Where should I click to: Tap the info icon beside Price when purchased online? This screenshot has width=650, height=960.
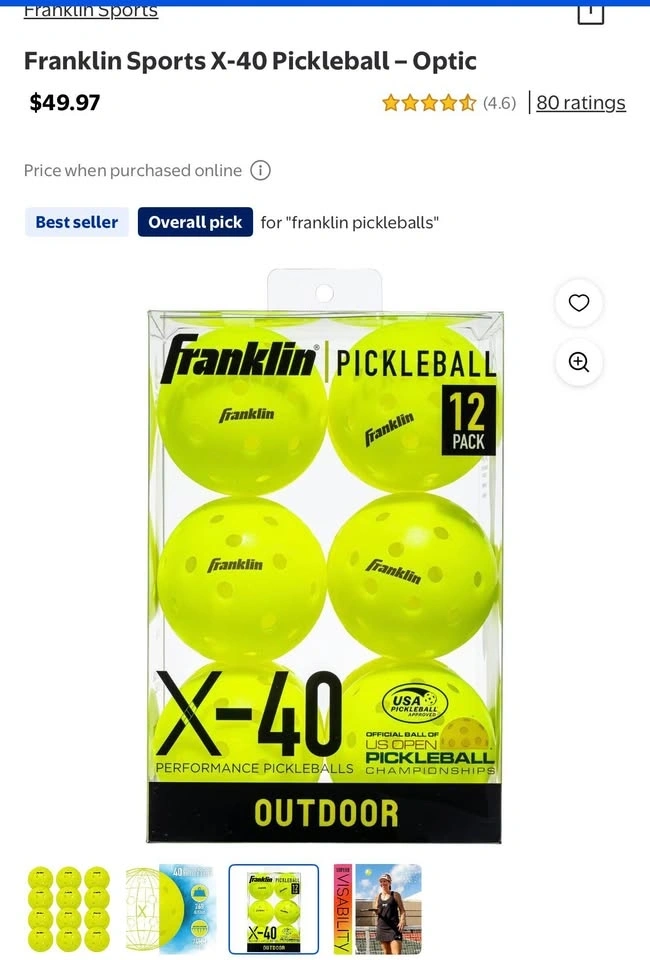[x=260, y=170]
